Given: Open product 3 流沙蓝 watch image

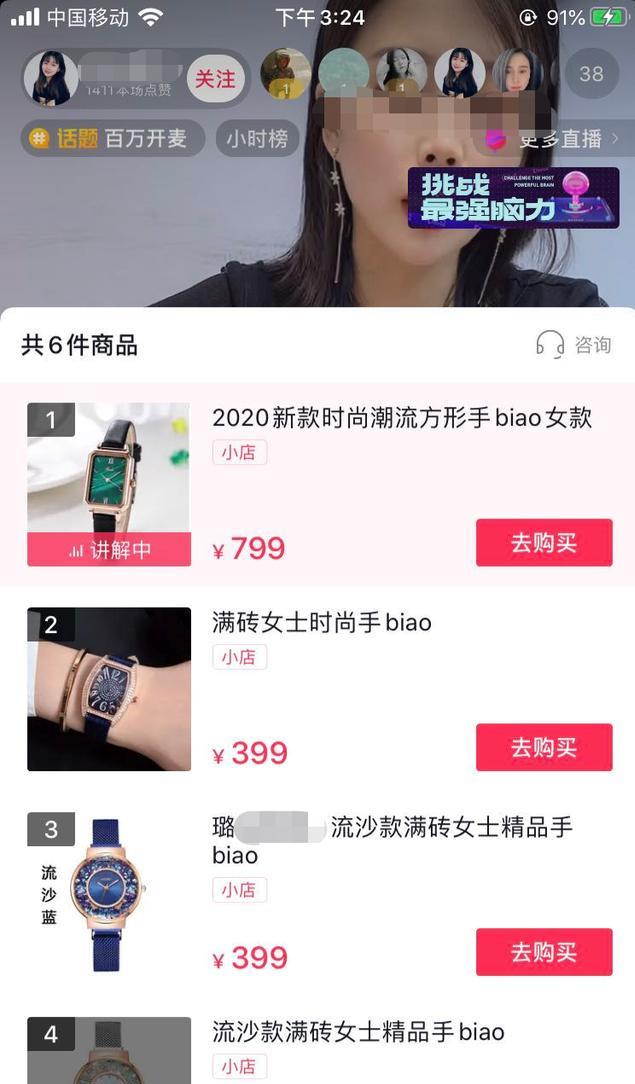Looking at the screenshot, I should [x=109, y=893].
